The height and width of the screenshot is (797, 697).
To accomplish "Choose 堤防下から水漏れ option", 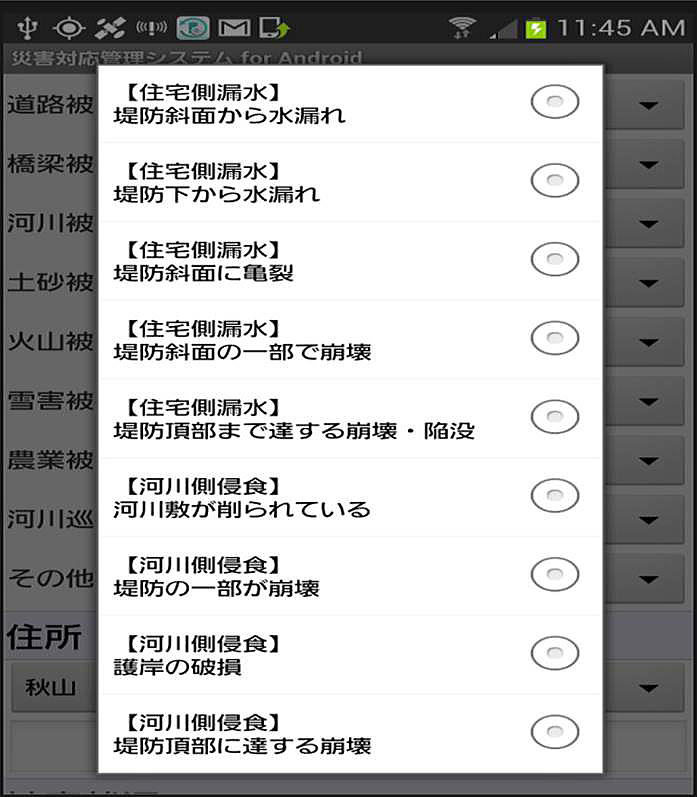I will (x=554, y=181).
